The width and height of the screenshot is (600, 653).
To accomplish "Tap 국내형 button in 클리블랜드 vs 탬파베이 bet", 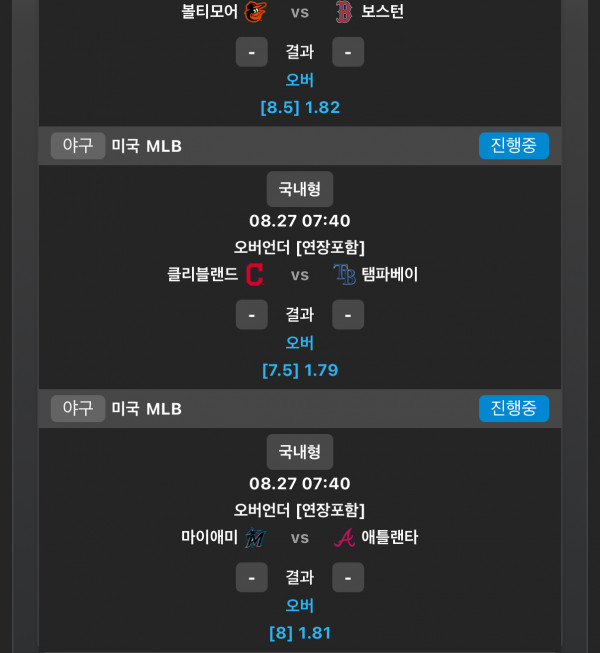I will (299, 189).
